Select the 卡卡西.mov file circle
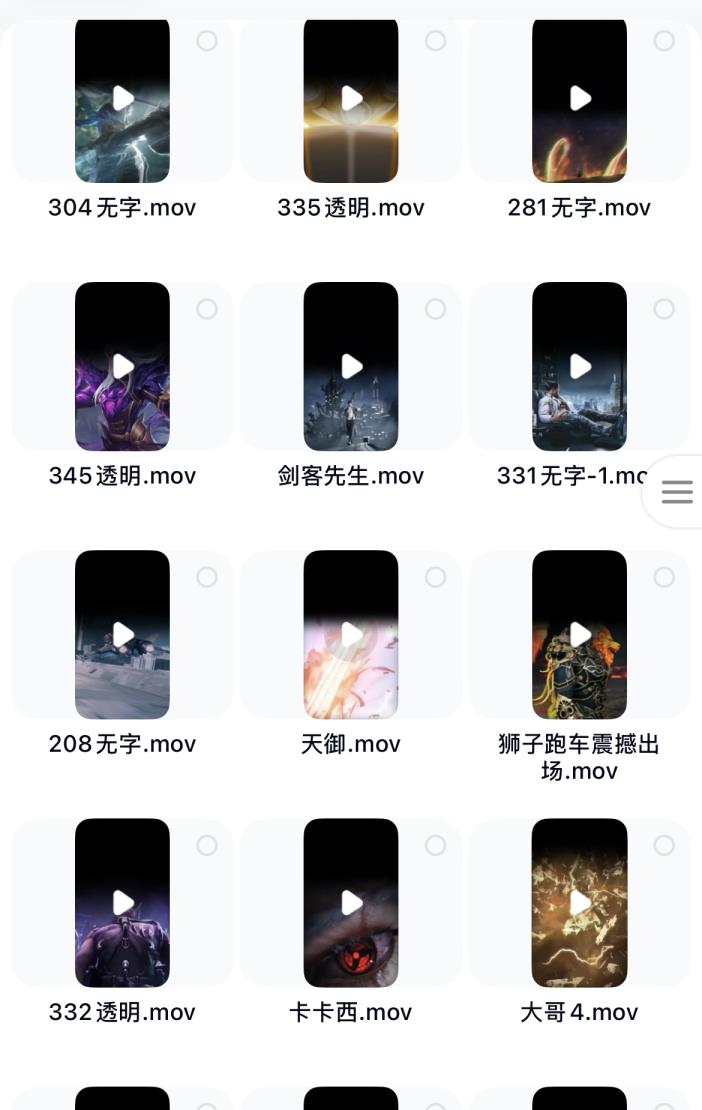The width and height of the screenshot is (702, 1110). [x=436, y=845]
